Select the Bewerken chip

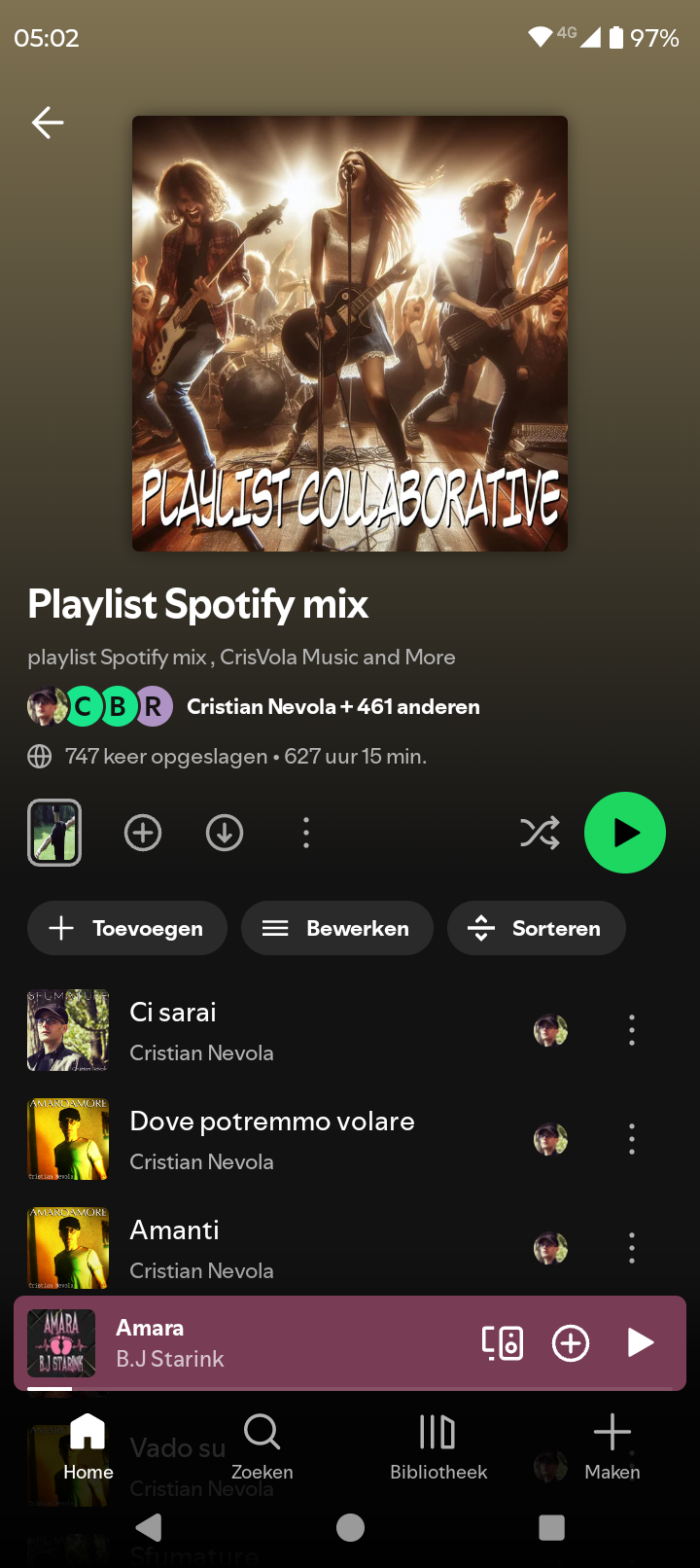336,928
